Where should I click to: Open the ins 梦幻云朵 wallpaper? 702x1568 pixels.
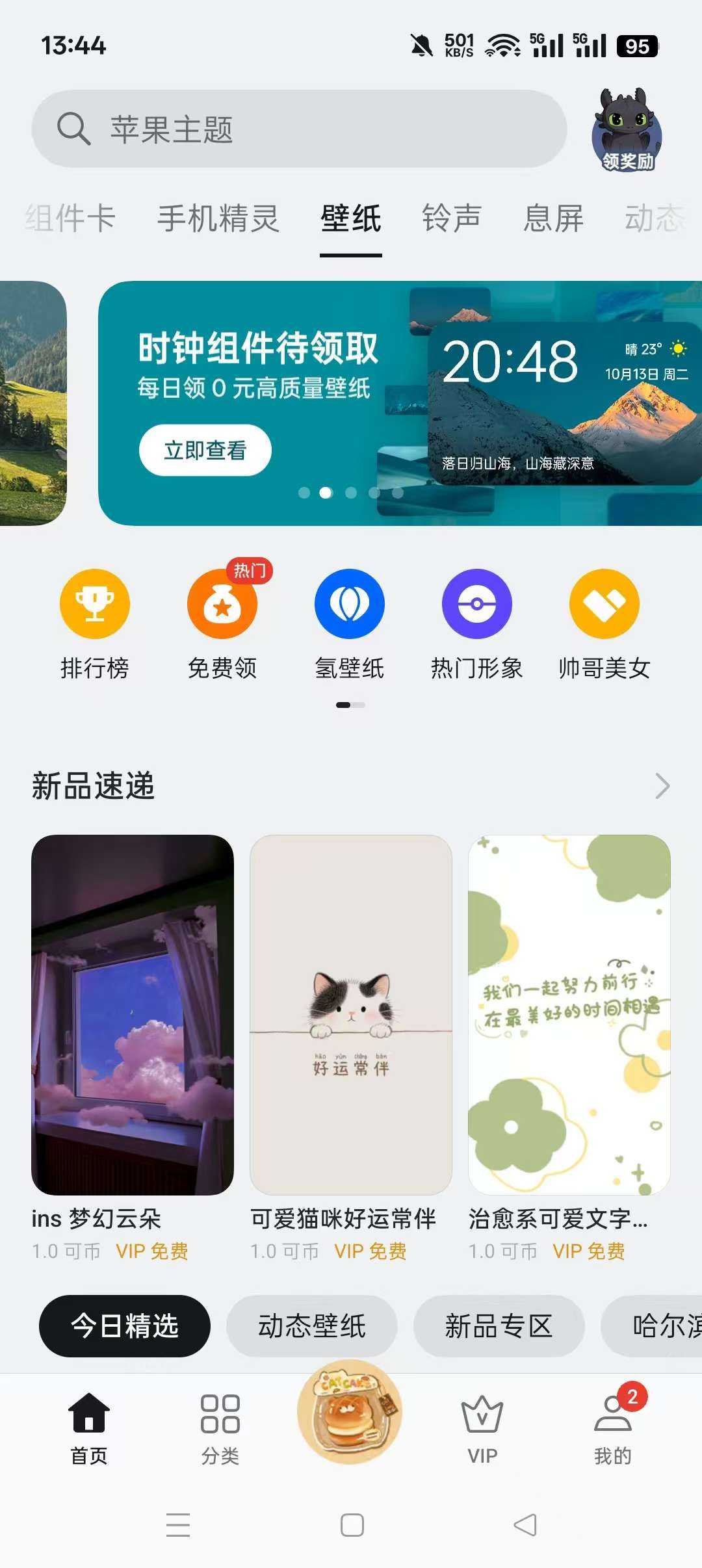click(x=133, y=1015)
